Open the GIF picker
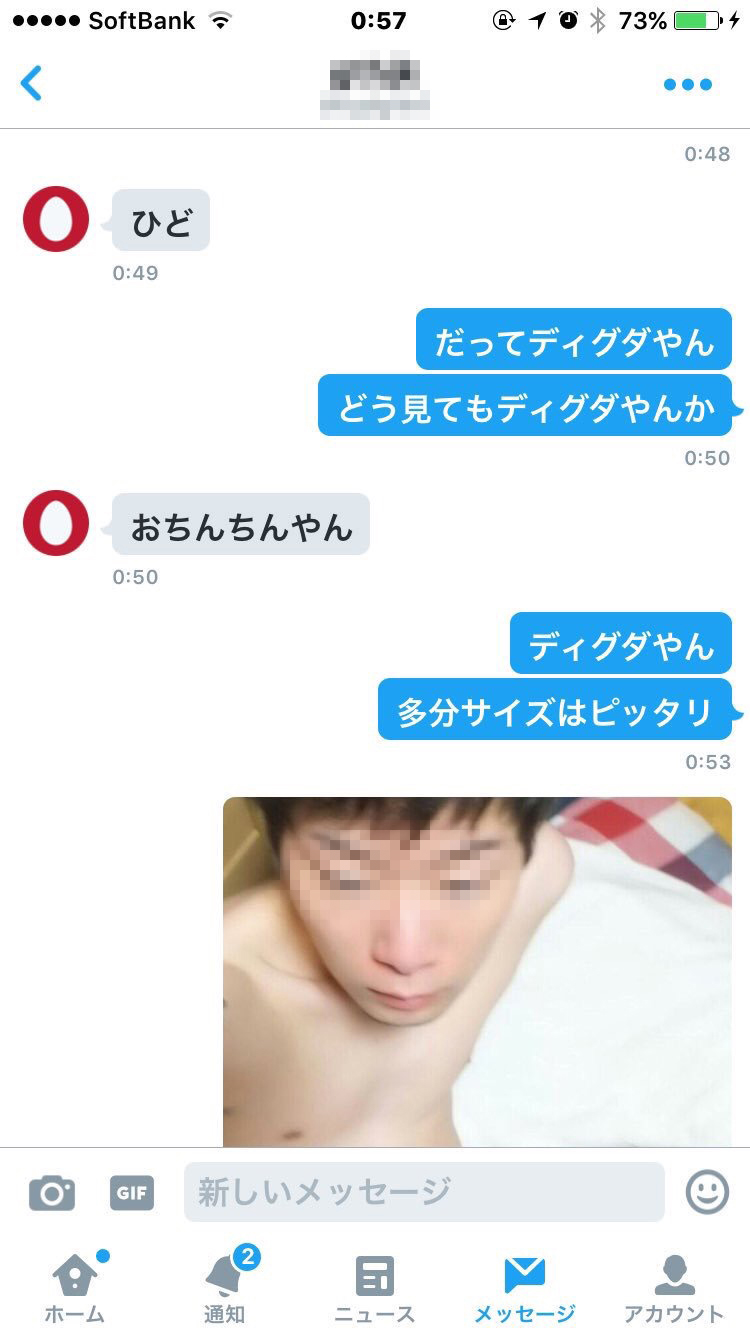 pos(132,1192)
